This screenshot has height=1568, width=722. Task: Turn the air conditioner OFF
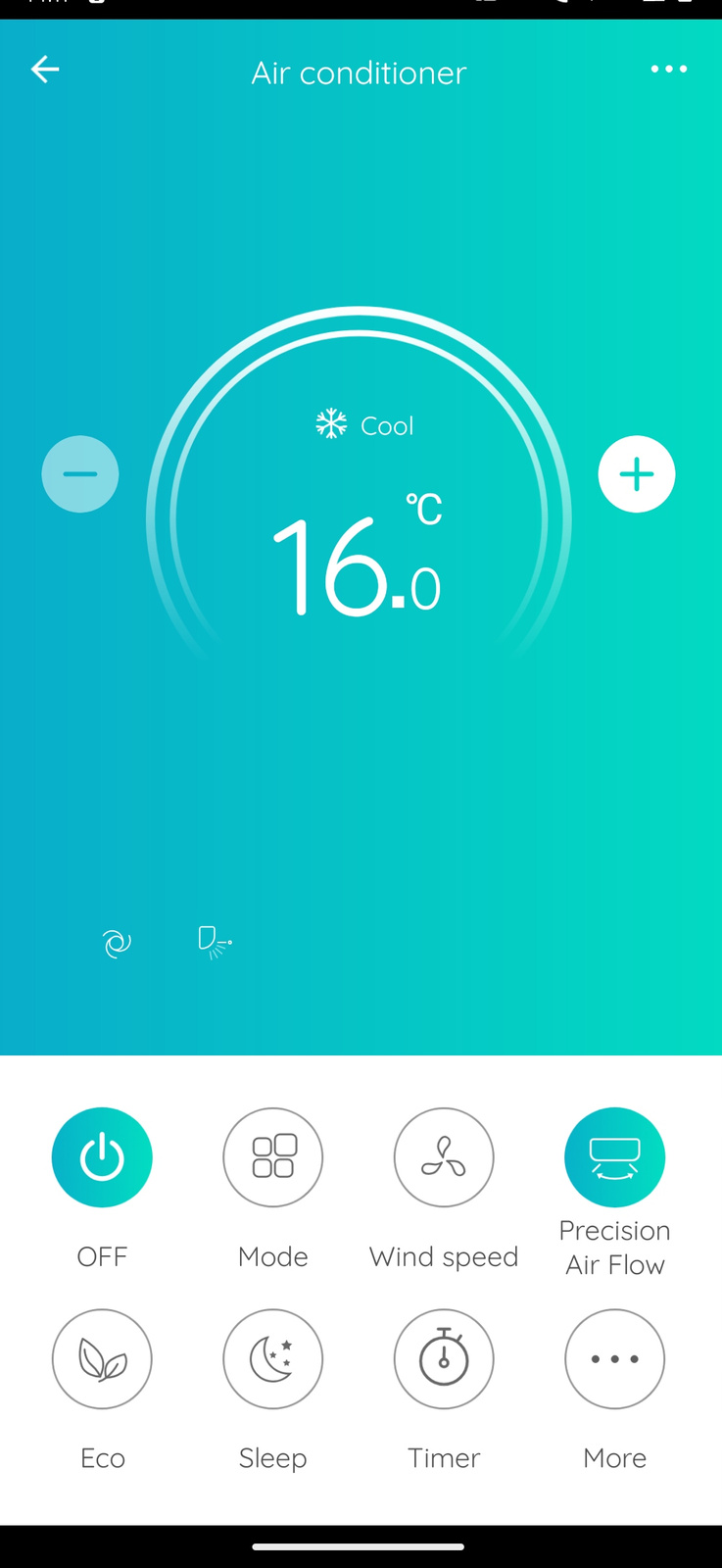pos(102,1157)
